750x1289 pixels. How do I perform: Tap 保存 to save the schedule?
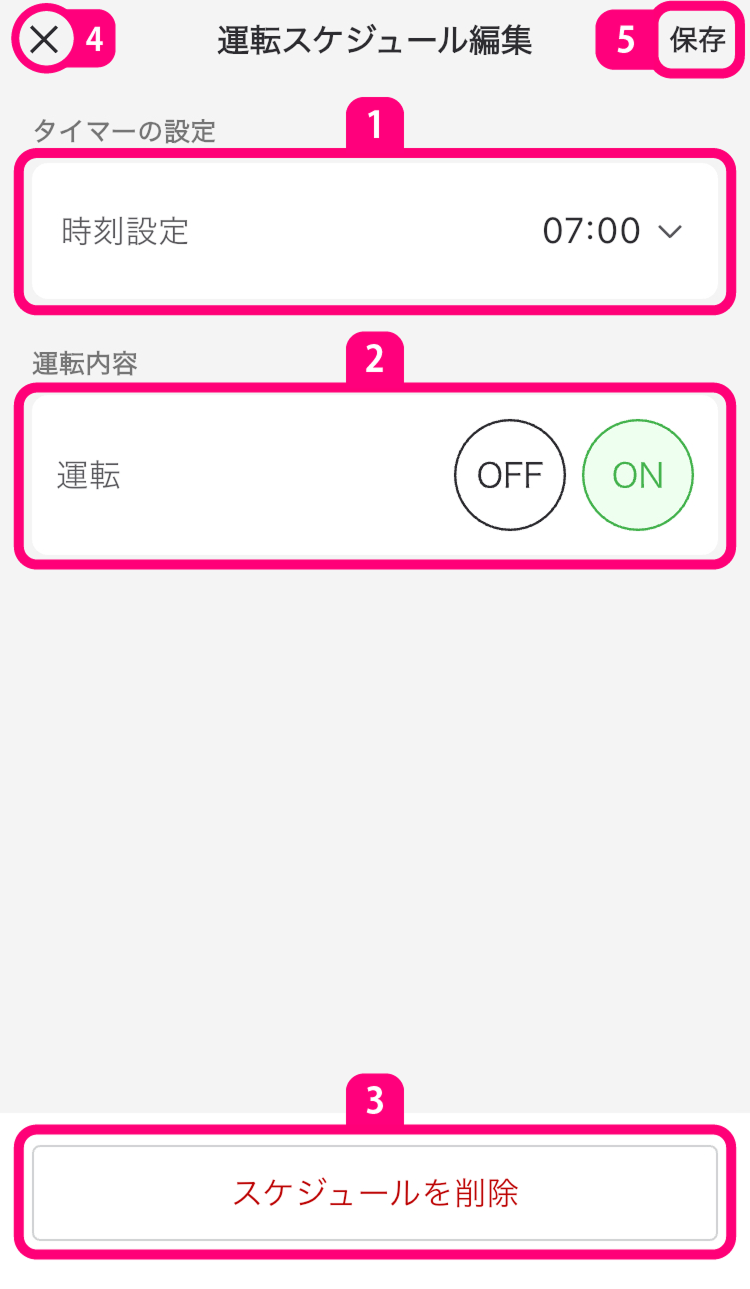(697, 41)
